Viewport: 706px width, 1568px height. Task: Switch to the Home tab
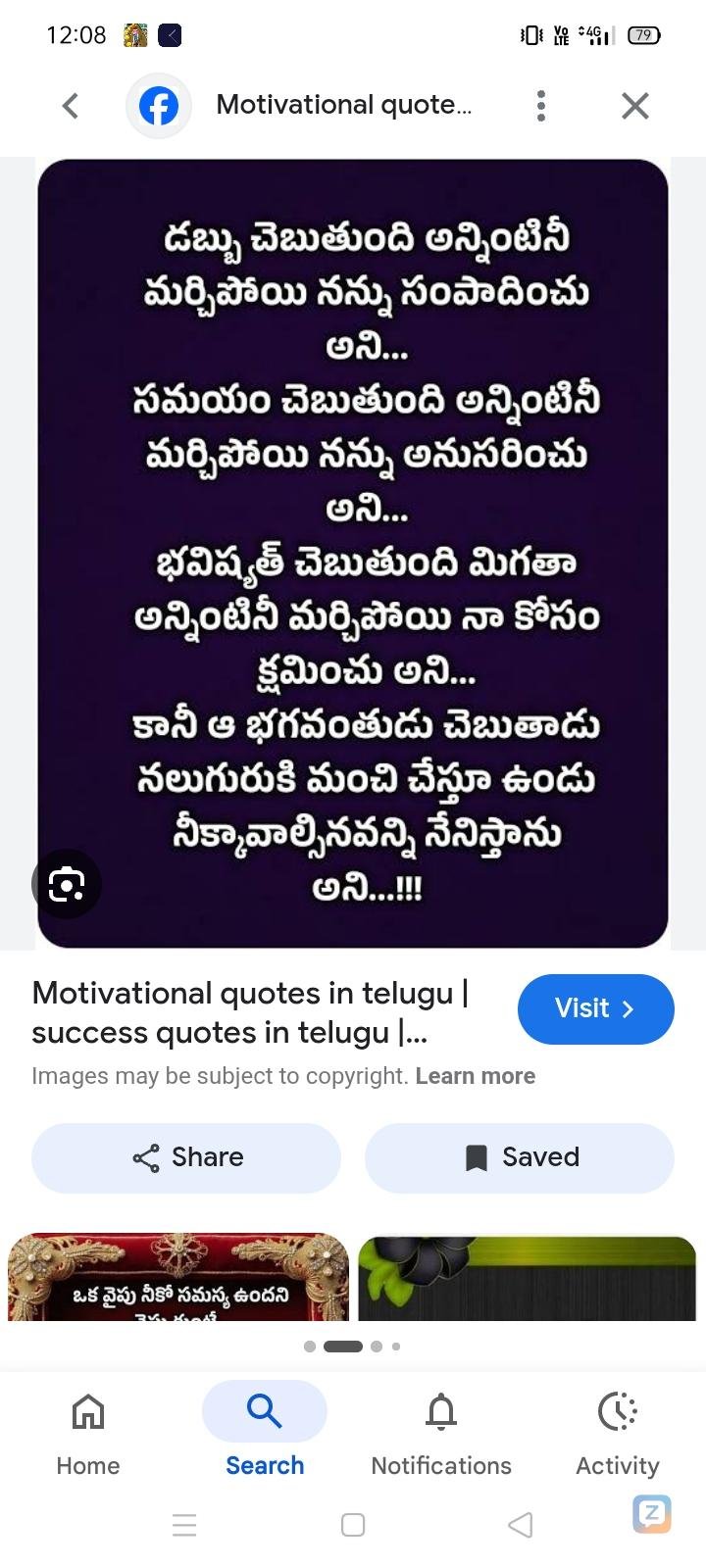[88, 1431]
